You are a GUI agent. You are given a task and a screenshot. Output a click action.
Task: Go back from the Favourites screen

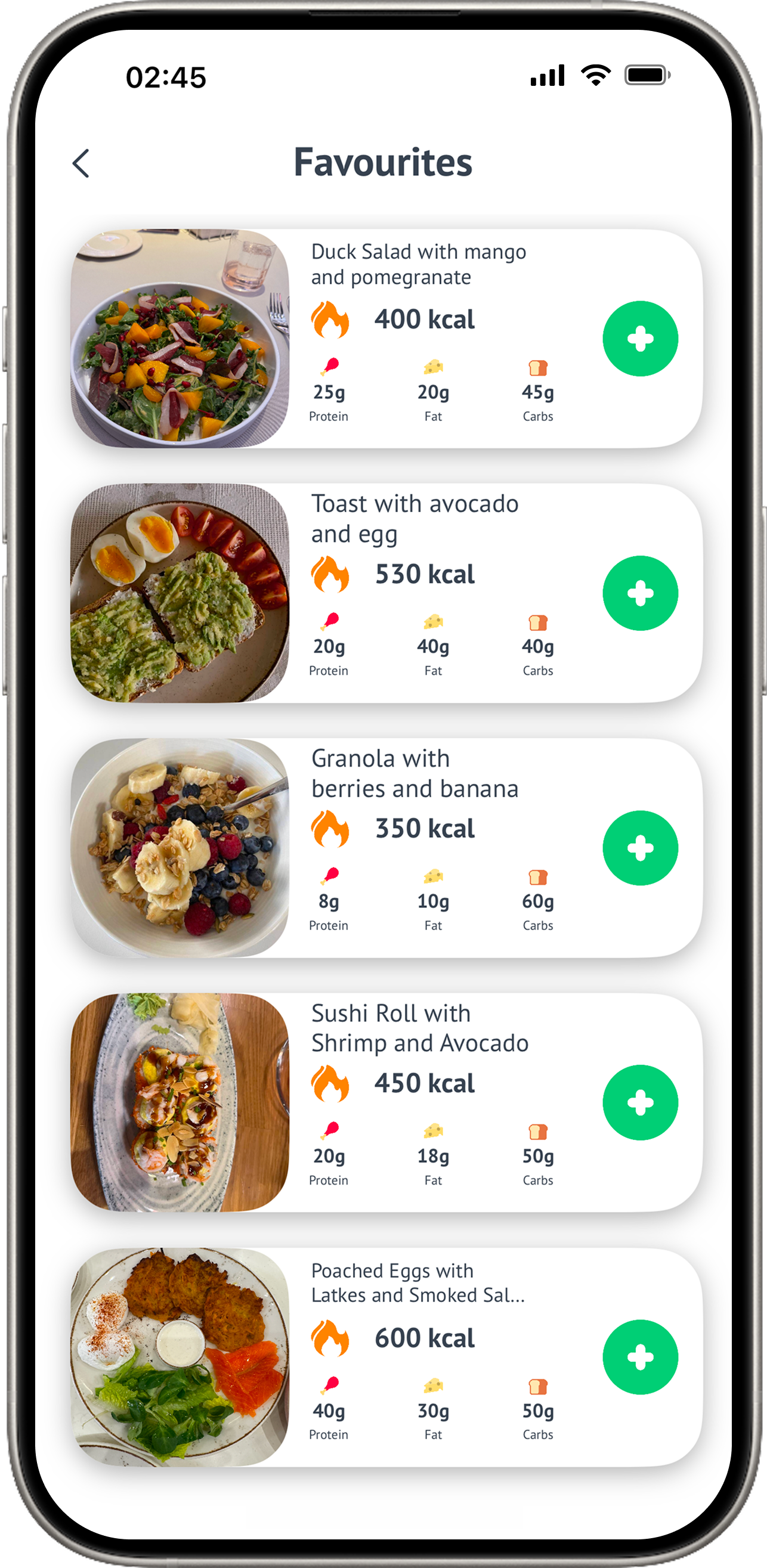pyautogui.click(x=81, y=163)
